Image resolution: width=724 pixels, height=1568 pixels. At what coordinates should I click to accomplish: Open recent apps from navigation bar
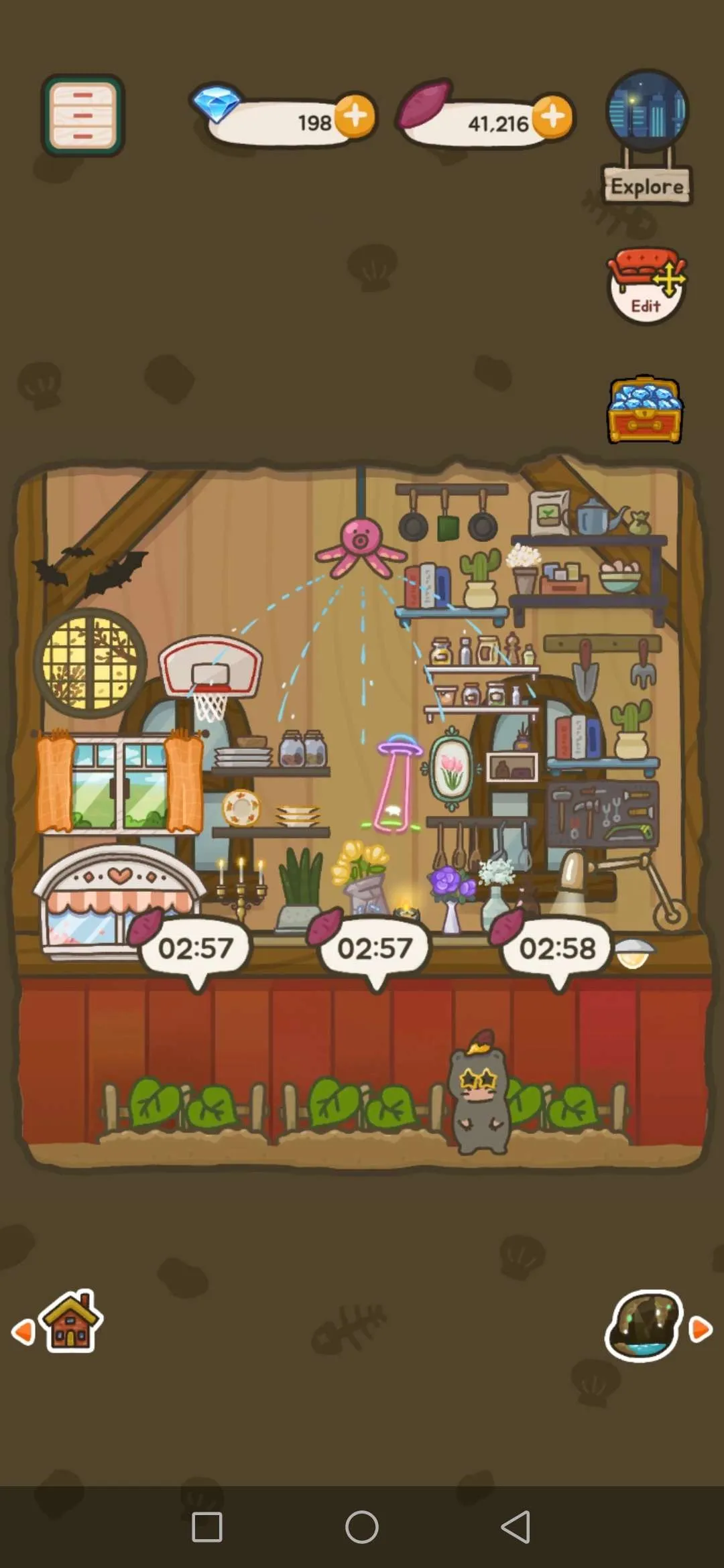[207, 1527]
